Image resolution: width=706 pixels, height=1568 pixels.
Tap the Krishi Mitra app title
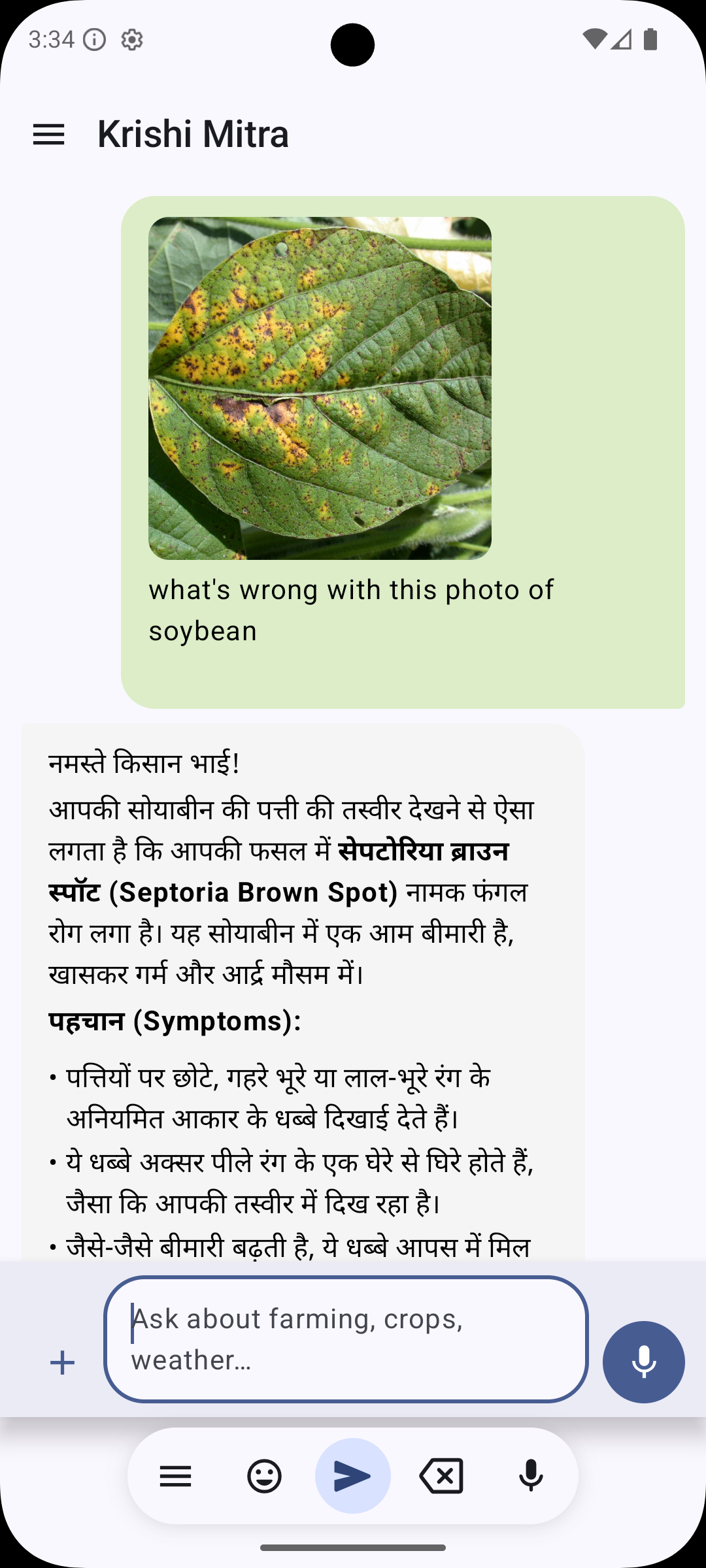pyautogui.click(x=193, y=135)
